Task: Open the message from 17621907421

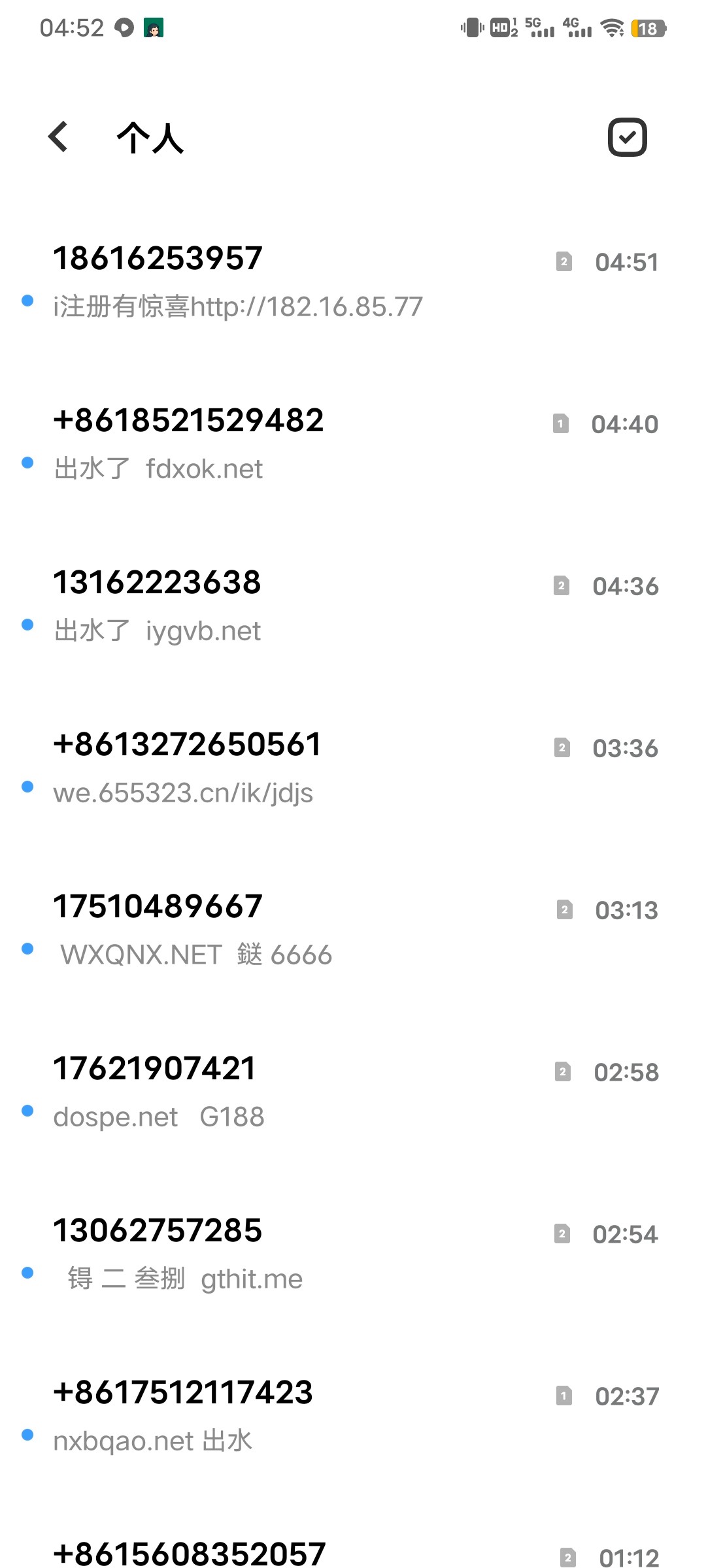Action: click(x=353, y=1092)
